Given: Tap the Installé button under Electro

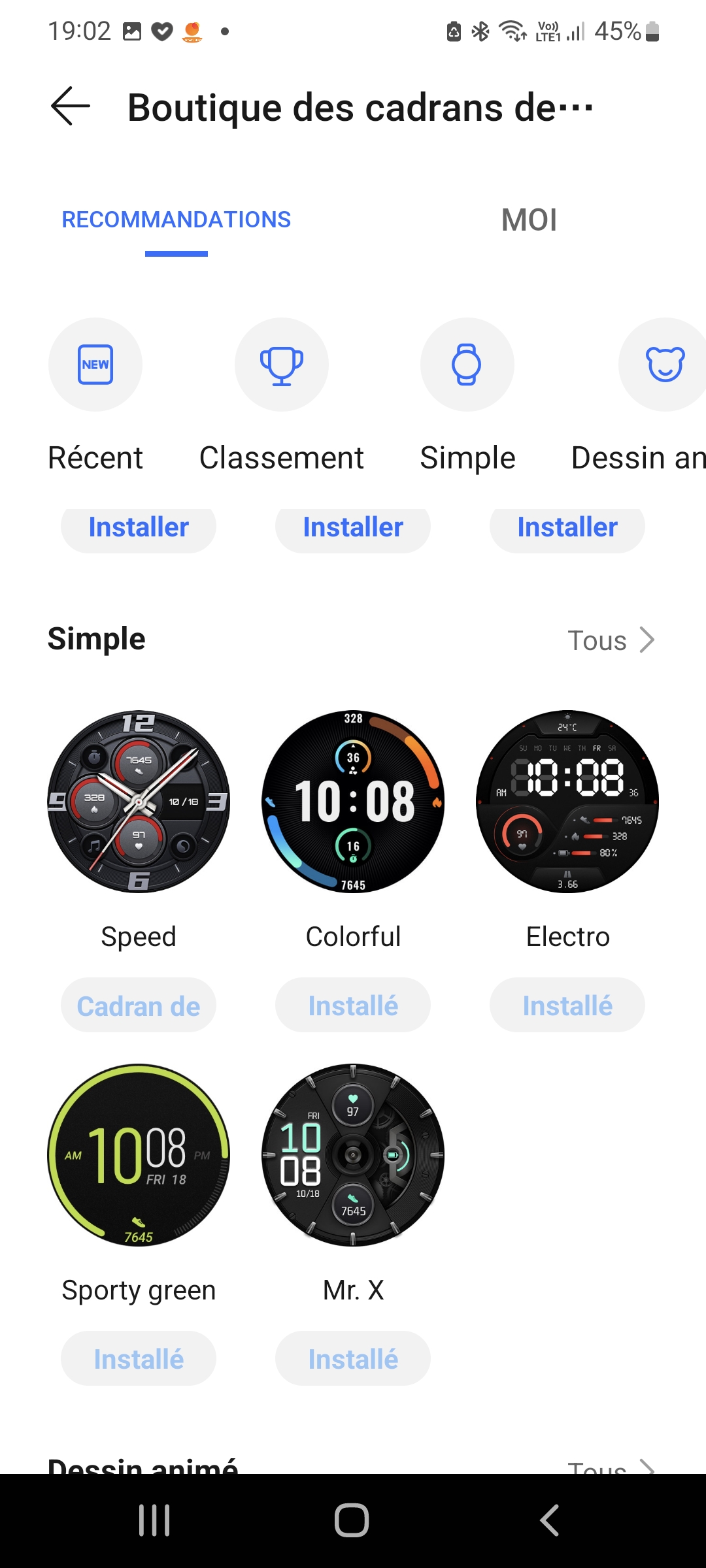Looking at the screenshot, I should 567,1005.
